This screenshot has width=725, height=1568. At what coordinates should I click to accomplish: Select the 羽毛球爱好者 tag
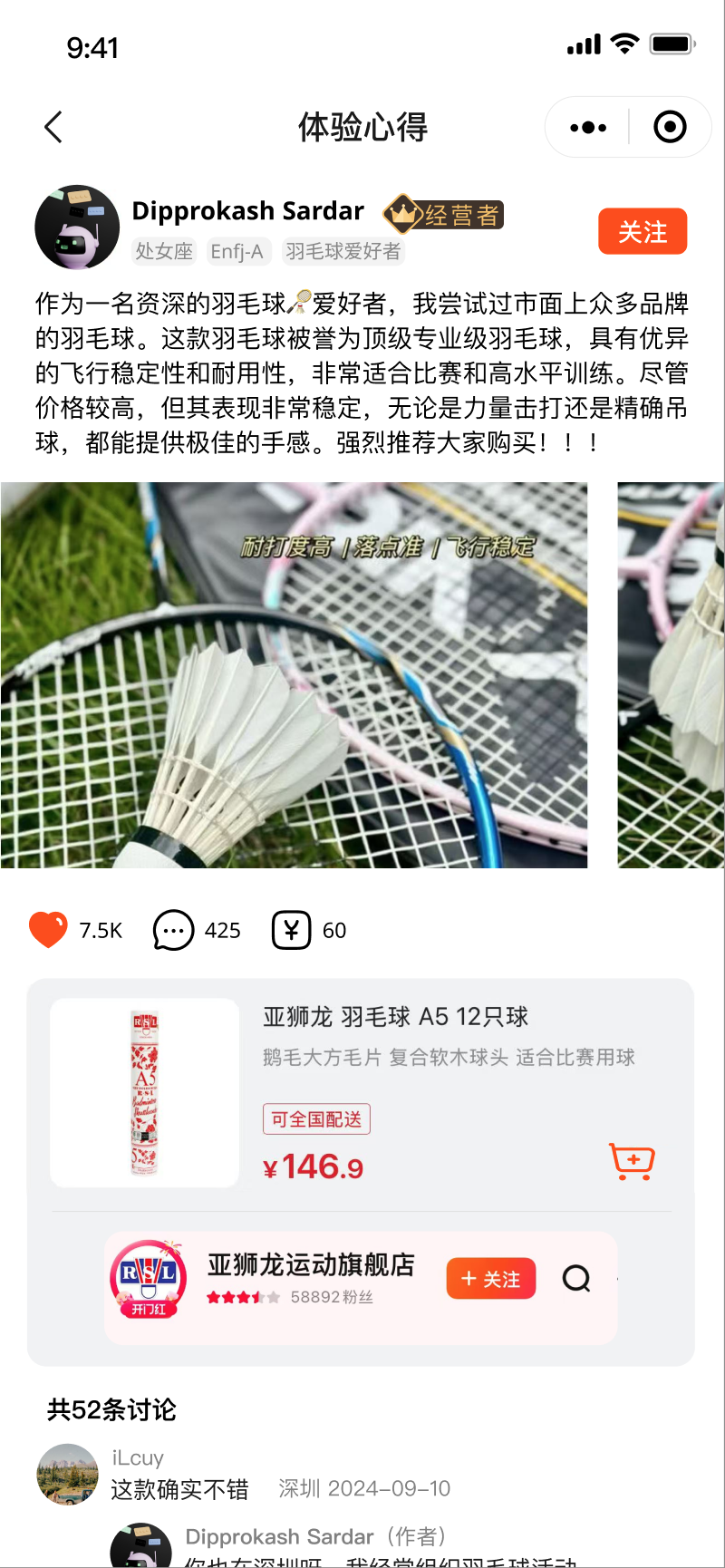[343, 251]
